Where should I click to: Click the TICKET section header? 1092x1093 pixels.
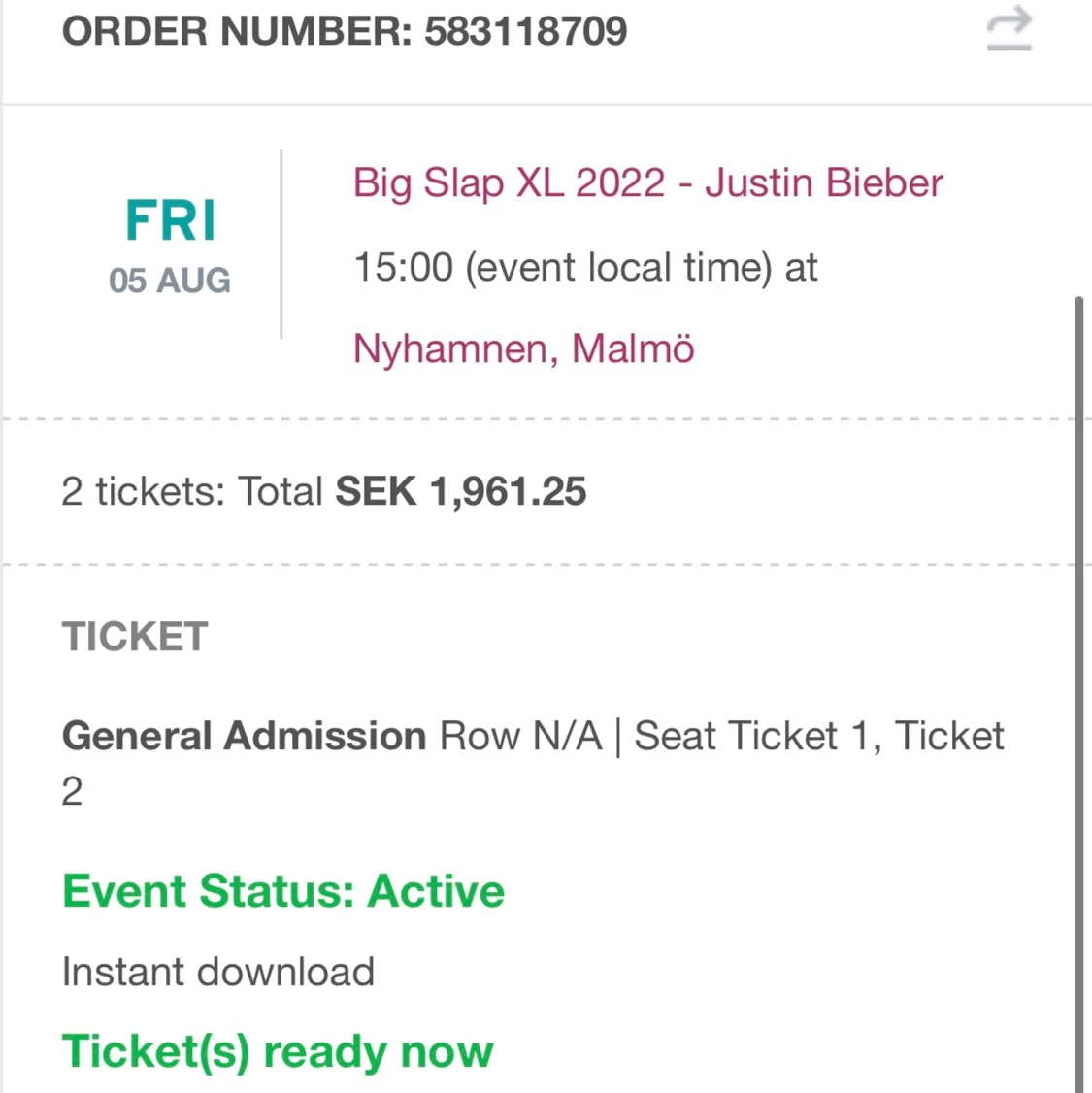pos(134,637)
